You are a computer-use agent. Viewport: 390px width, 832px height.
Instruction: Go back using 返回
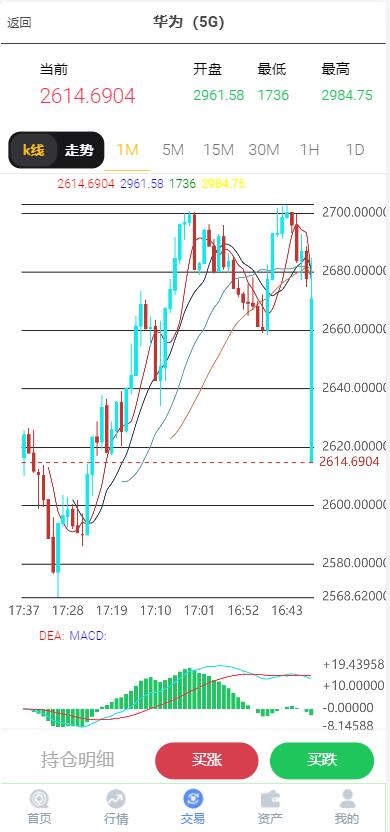click(19, 23)
